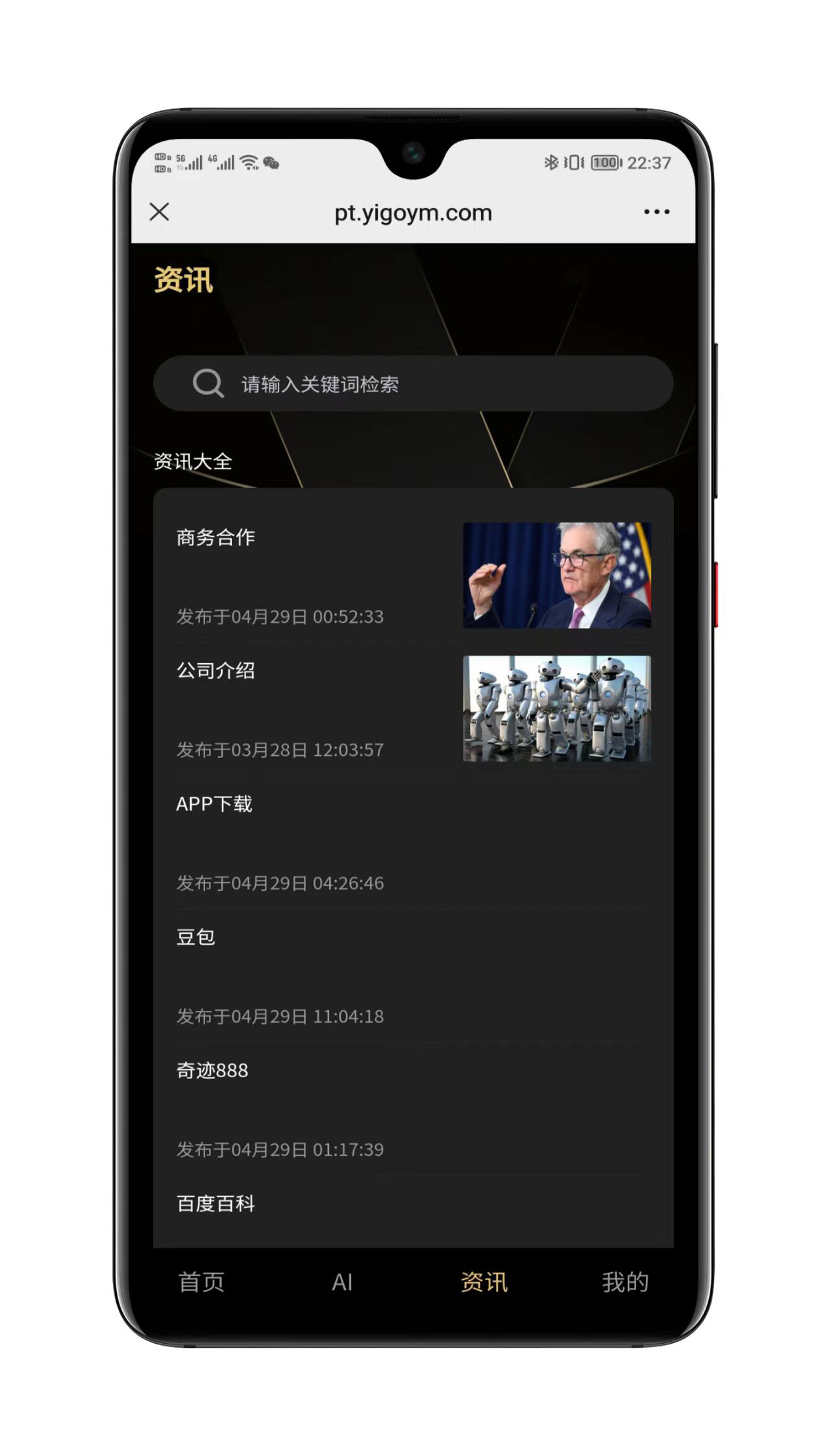The image size is (831, 1456).
Task: Open the APP下载 entry
Action: [x=214, y=805]
